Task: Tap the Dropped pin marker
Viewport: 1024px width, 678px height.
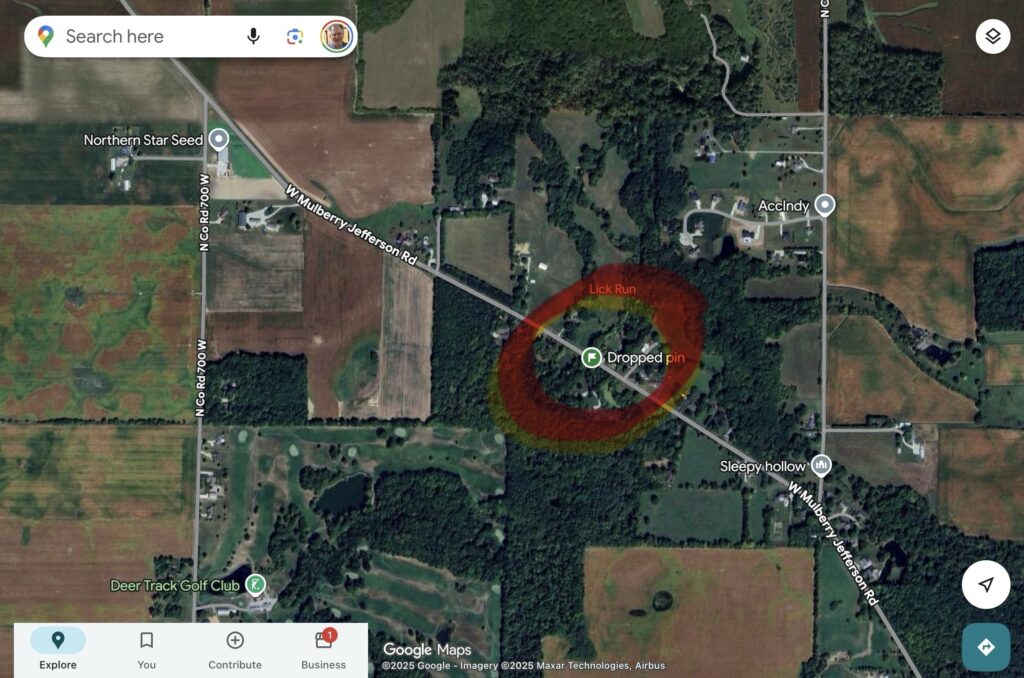Action: 592,357
